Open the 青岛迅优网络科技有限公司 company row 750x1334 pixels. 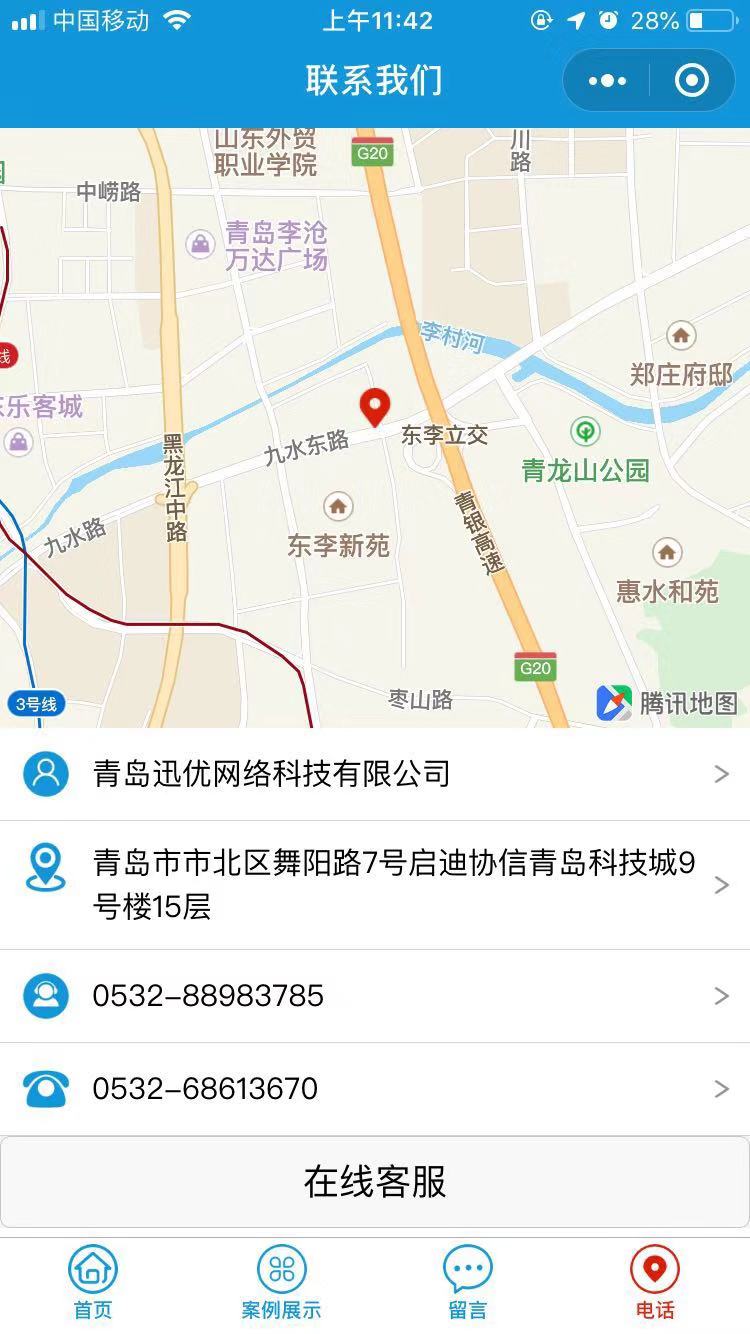375,774
